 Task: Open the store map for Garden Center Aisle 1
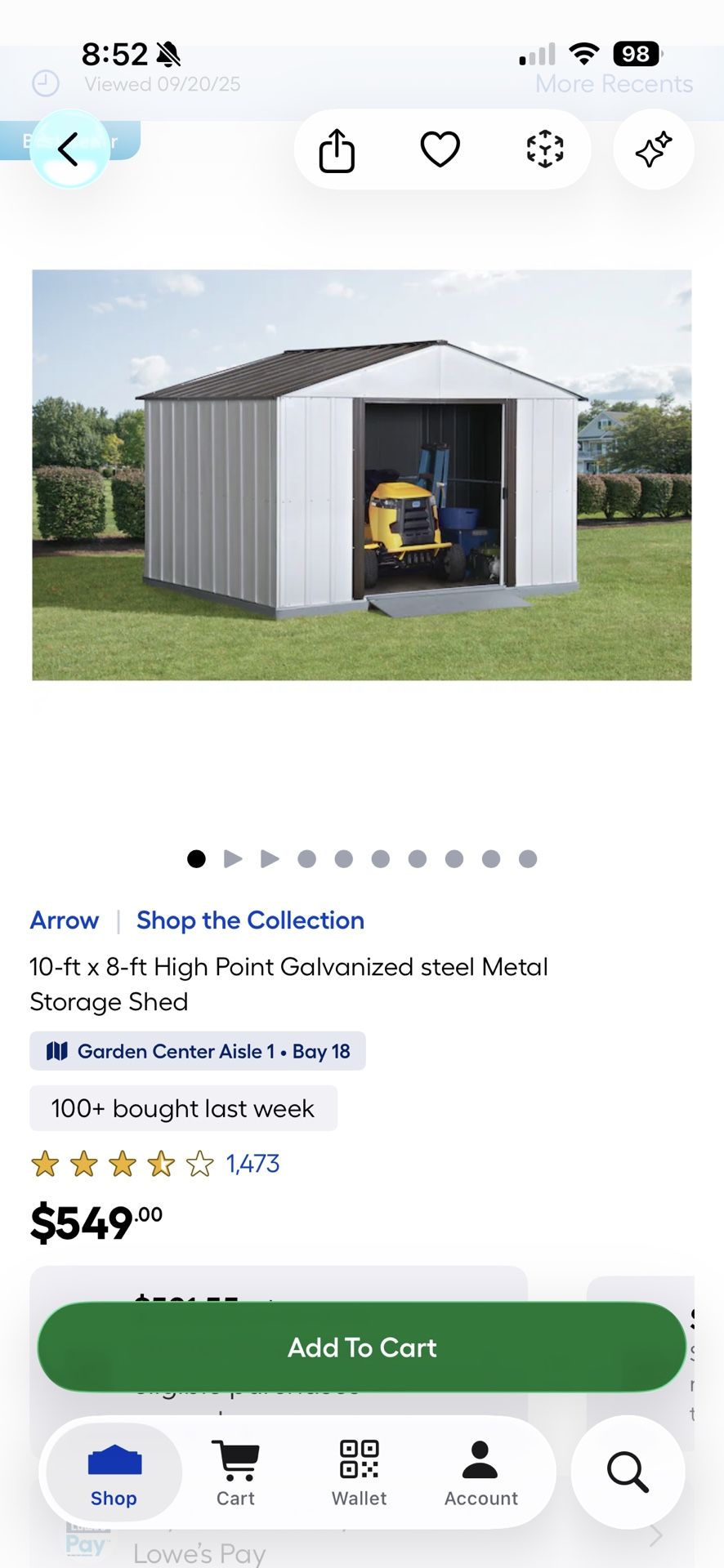[197, 1051]
